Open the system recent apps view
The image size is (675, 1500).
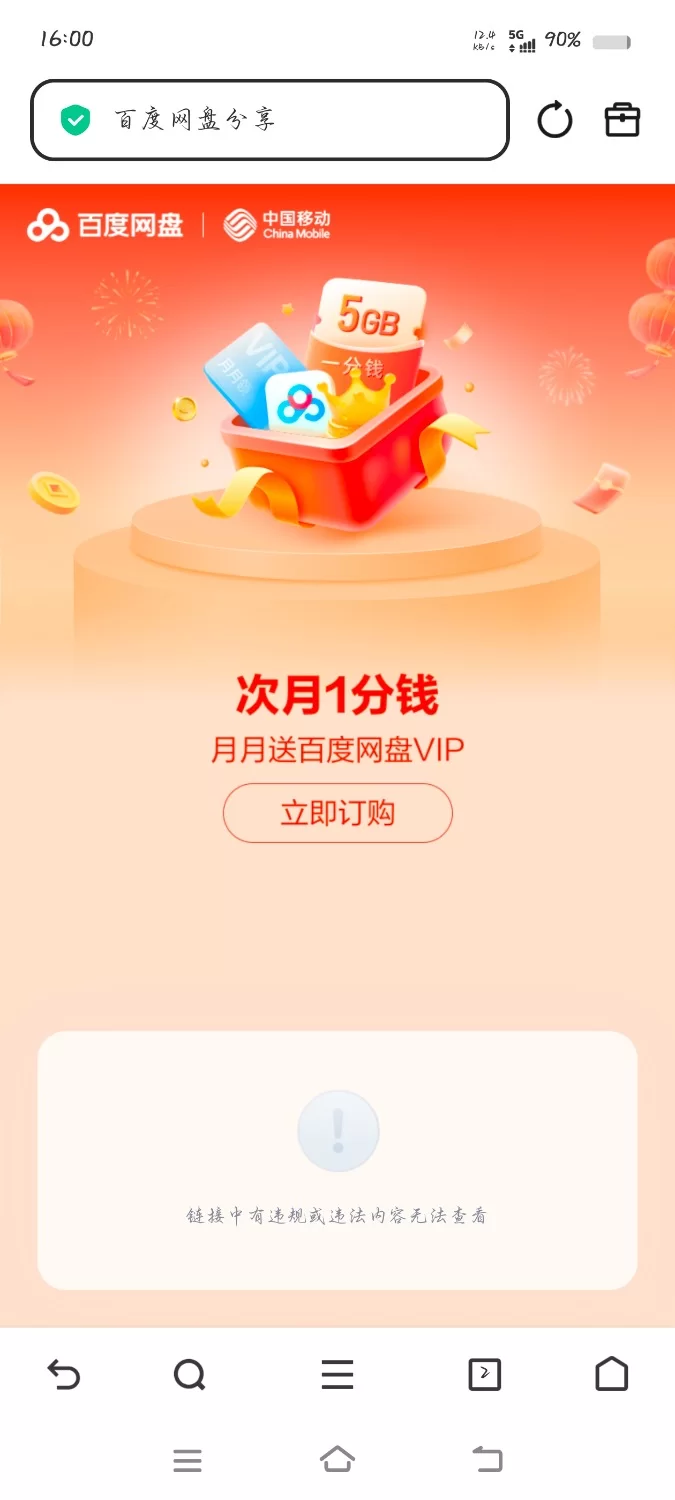point(187,1461)
